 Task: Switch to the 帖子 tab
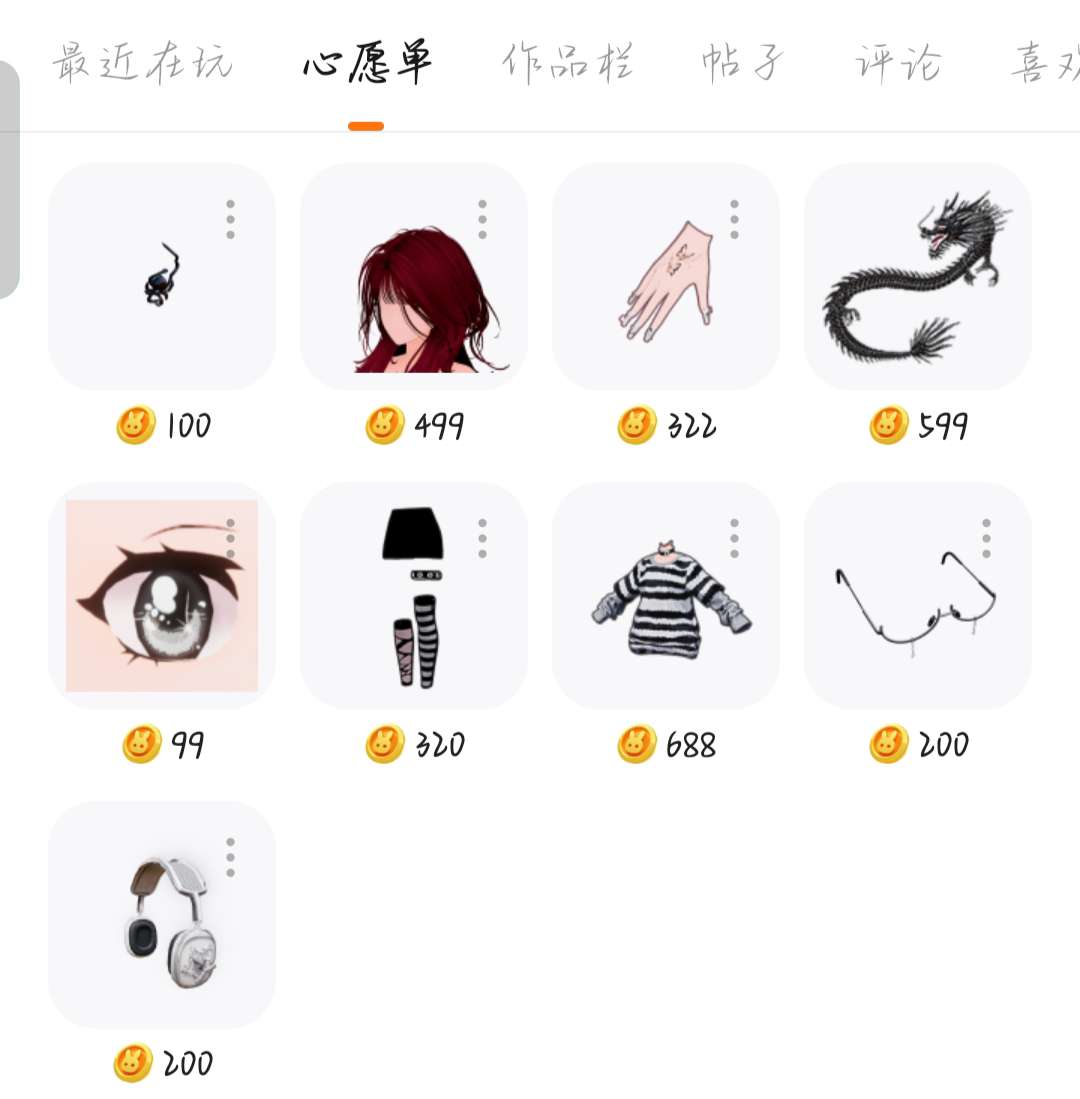742,64
